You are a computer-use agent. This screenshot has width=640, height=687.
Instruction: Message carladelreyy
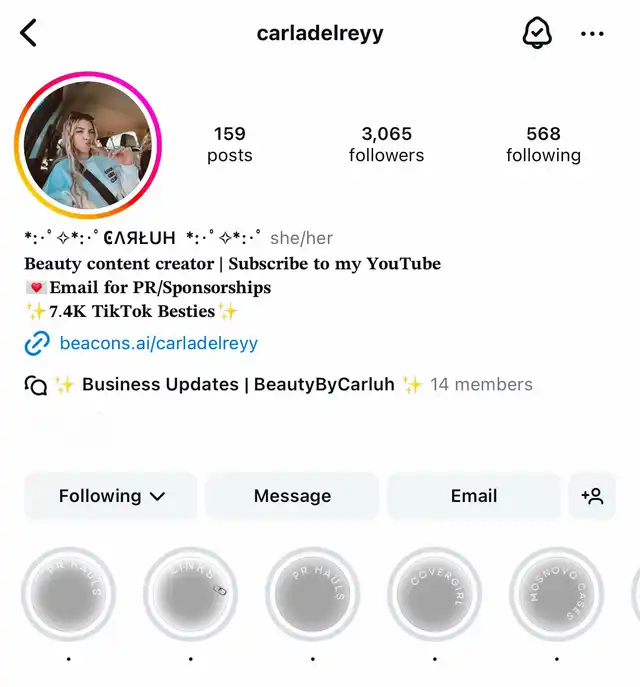click(x=292, y=496)
